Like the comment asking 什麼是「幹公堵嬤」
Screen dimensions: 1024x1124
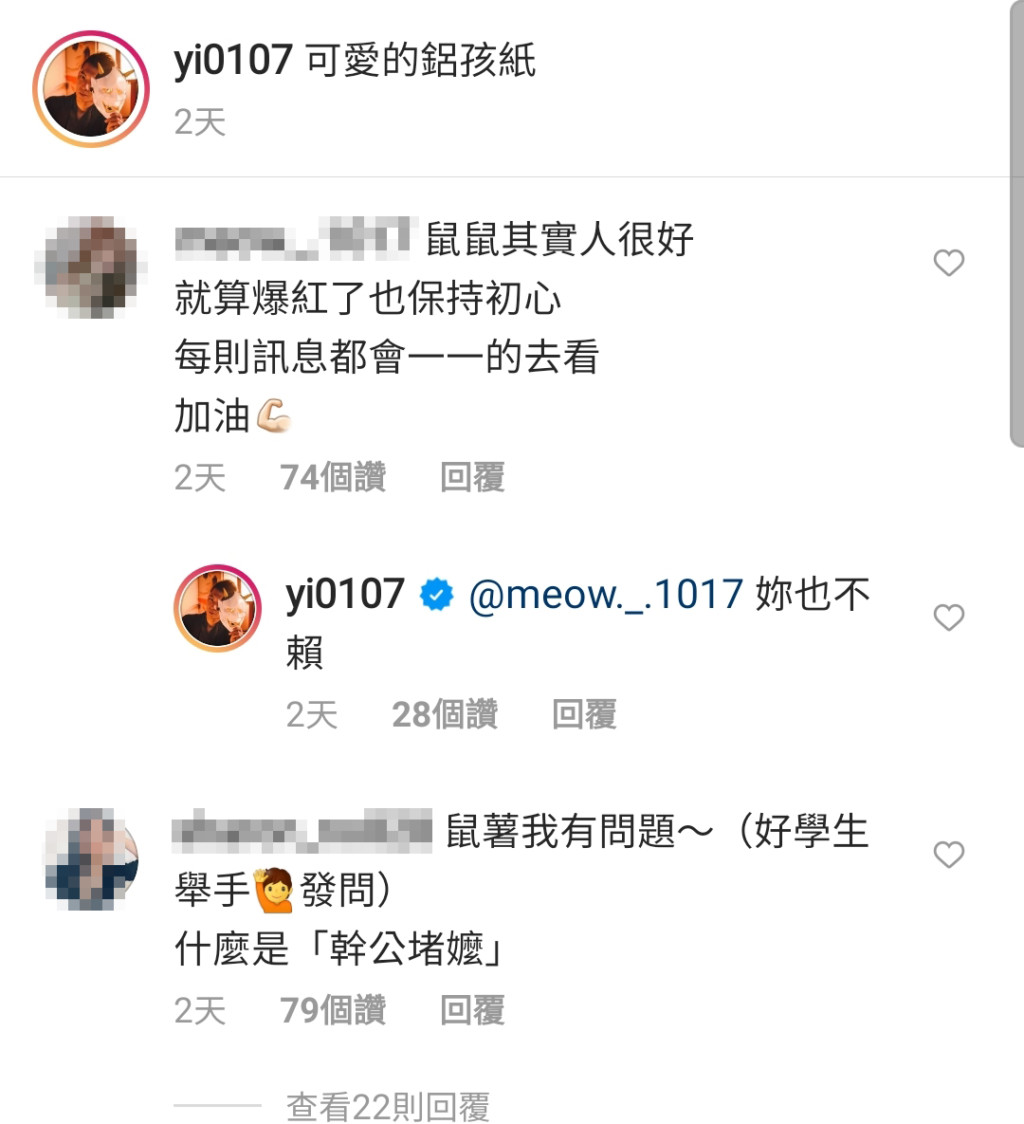(x=948, y=855)
